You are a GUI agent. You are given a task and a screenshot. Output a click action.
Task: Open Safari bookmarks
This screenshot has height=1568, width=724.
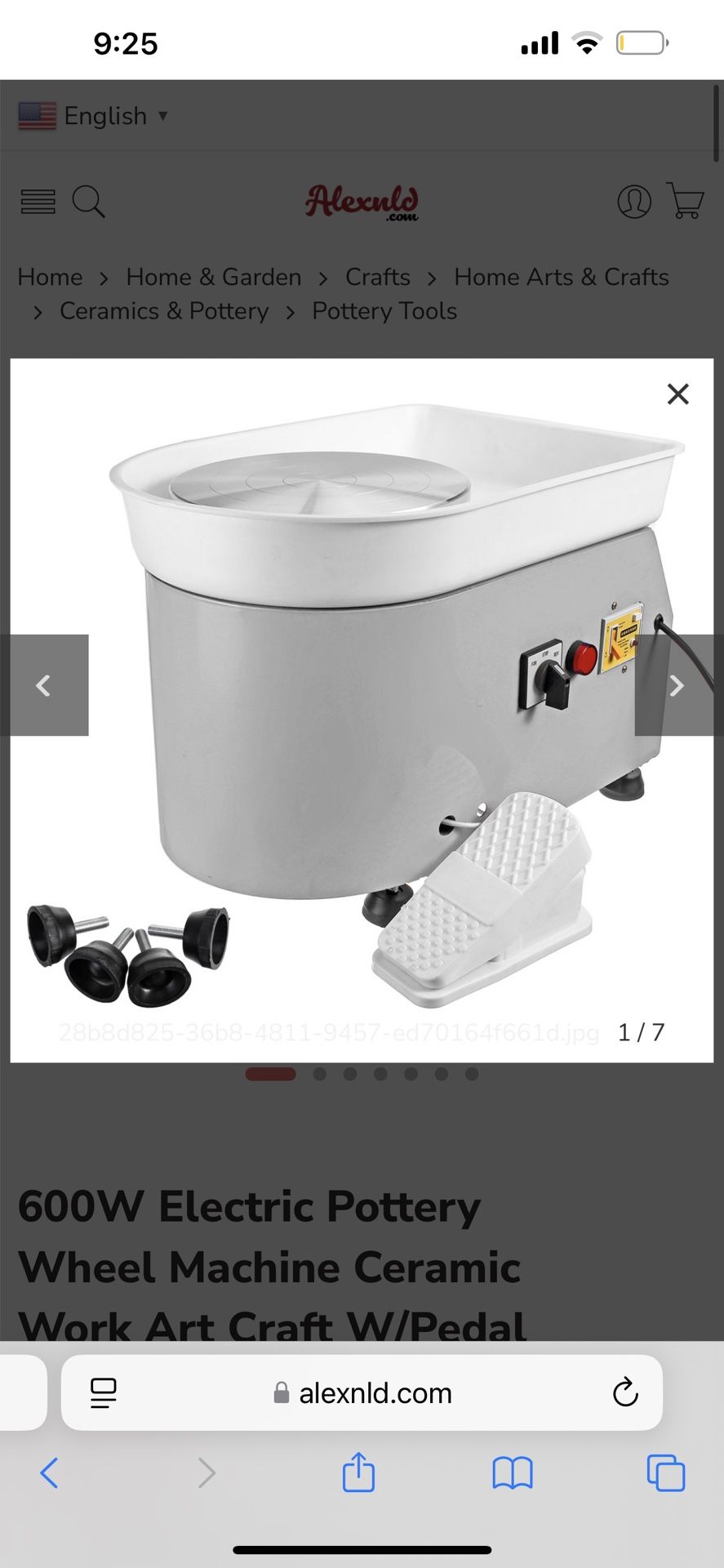coord(512,1472)
